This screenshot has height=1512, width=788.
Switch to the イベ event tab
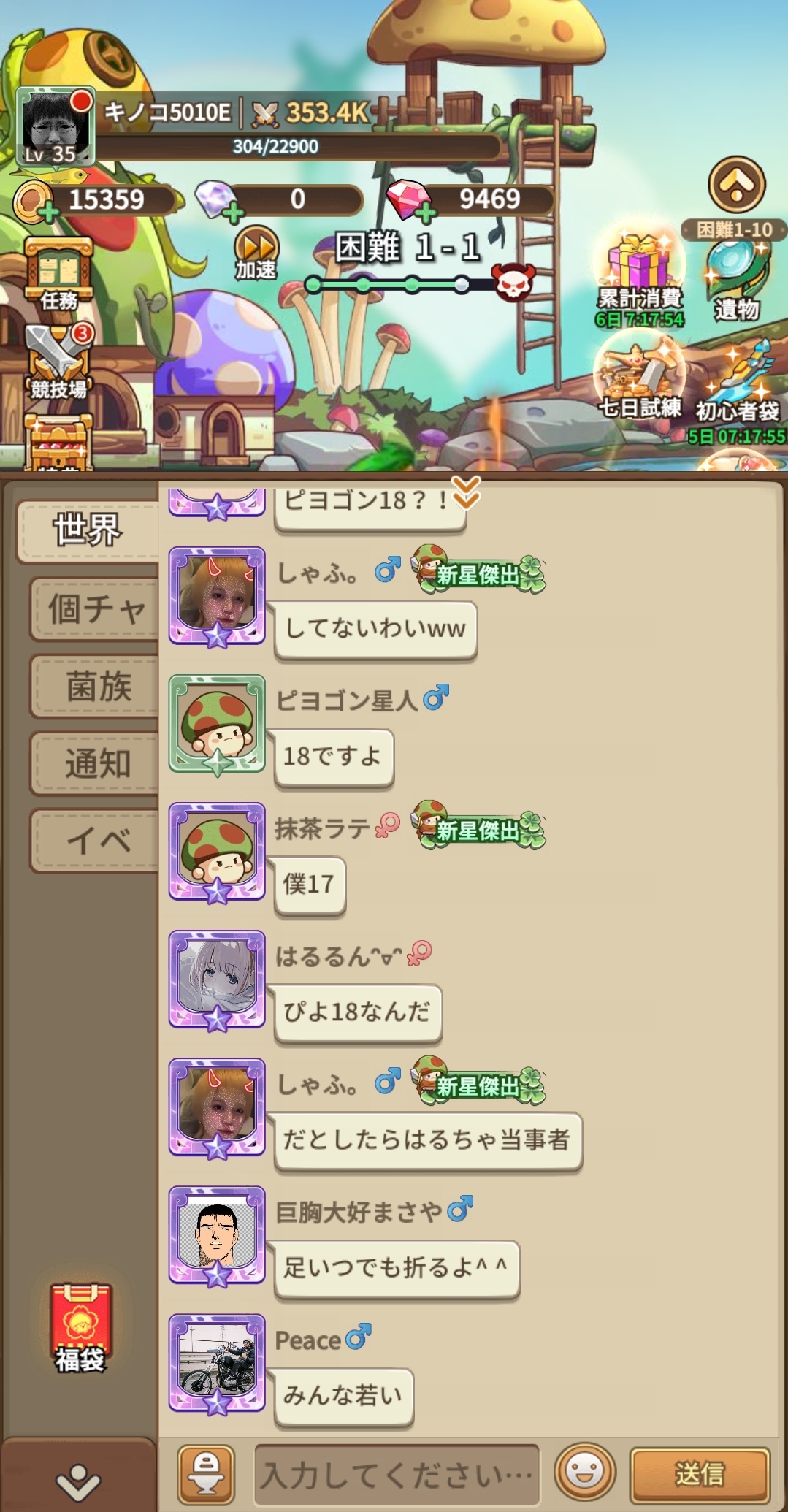[95, 841]
